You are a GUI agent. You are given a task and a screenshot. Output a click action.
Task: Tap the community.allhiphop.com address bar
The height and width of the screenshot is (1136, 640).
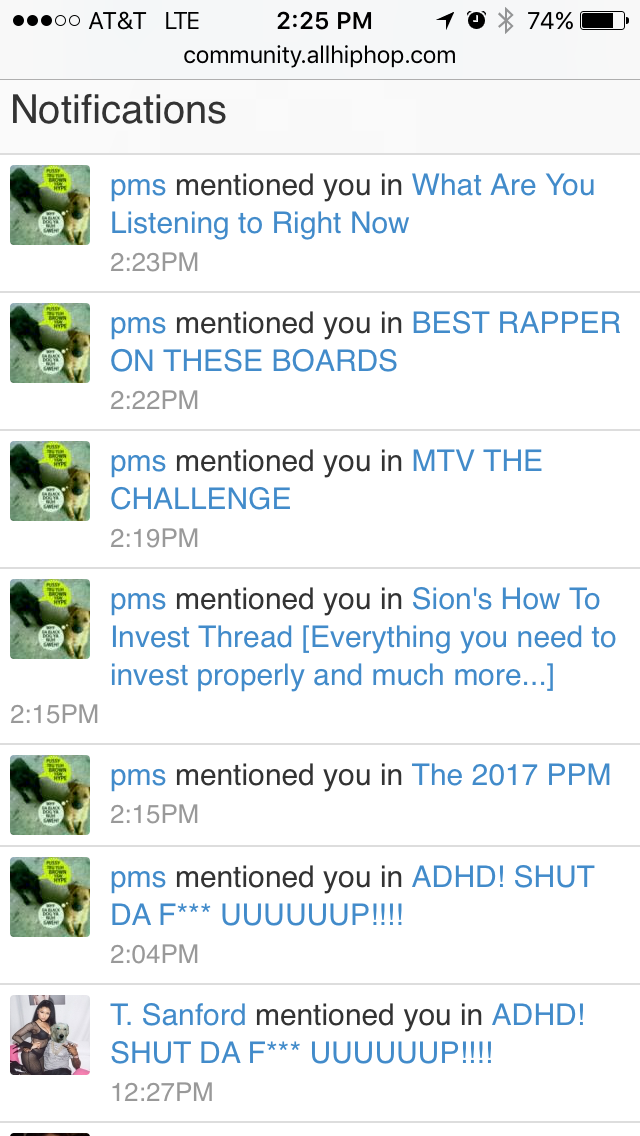coord(320,55)
